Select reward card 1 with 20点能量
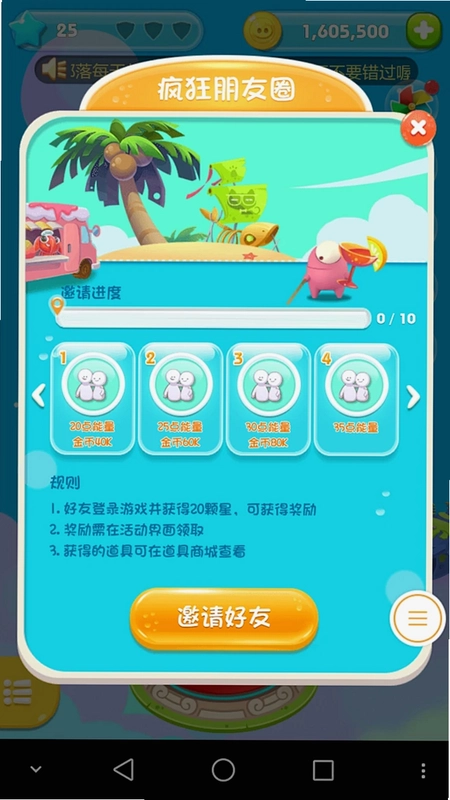The height and width of the screenshot is (800, 450). click(93, 398)
